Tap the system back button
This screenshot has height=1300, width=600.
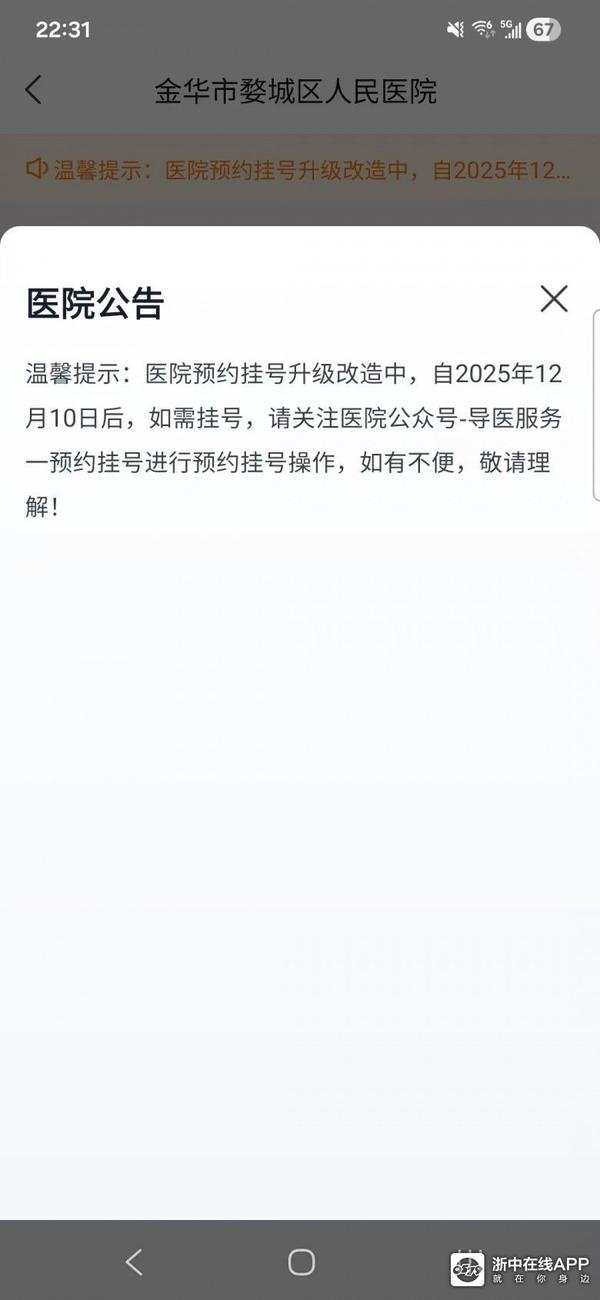tap(134, 1262)
